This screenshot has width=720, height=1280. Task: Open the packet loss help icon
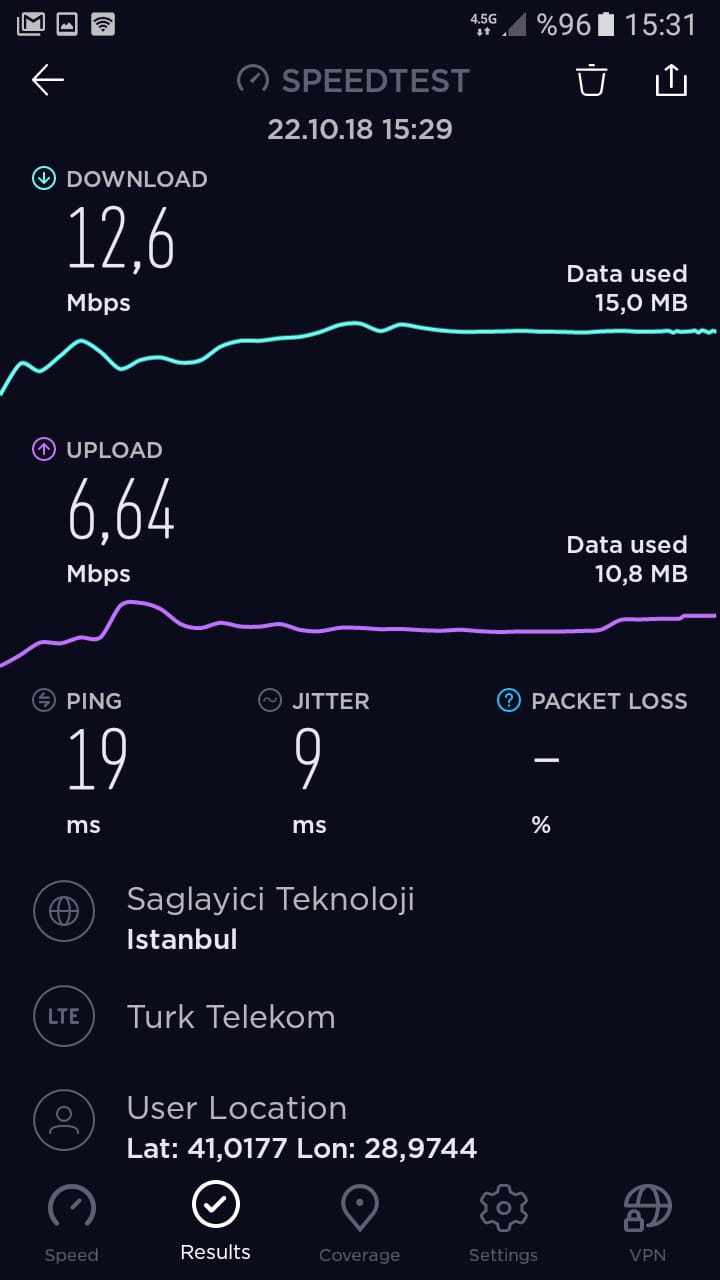pos(508,700)
